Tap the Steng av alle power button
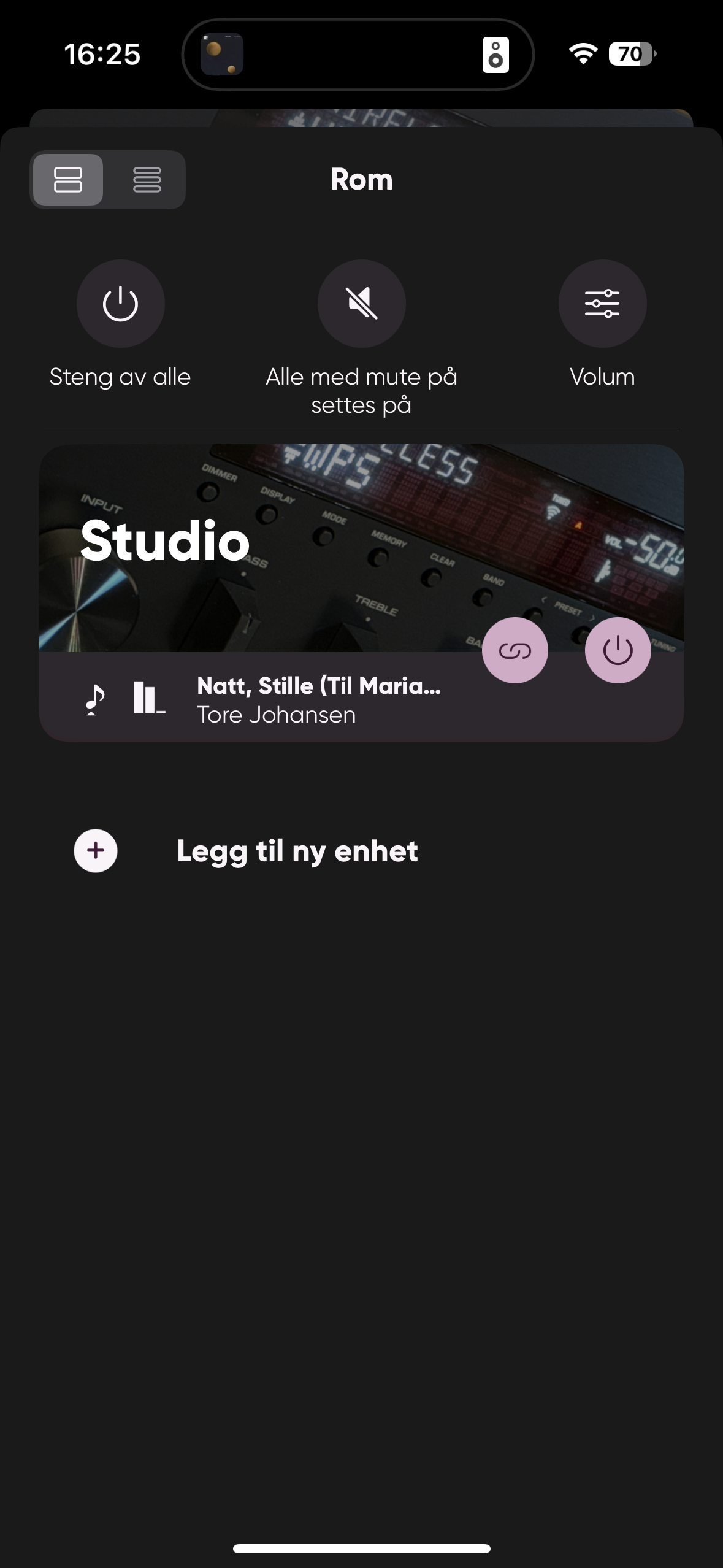The height and width of the screenshot is (1568, 723). pyautogui.click(x=120, y=304)
